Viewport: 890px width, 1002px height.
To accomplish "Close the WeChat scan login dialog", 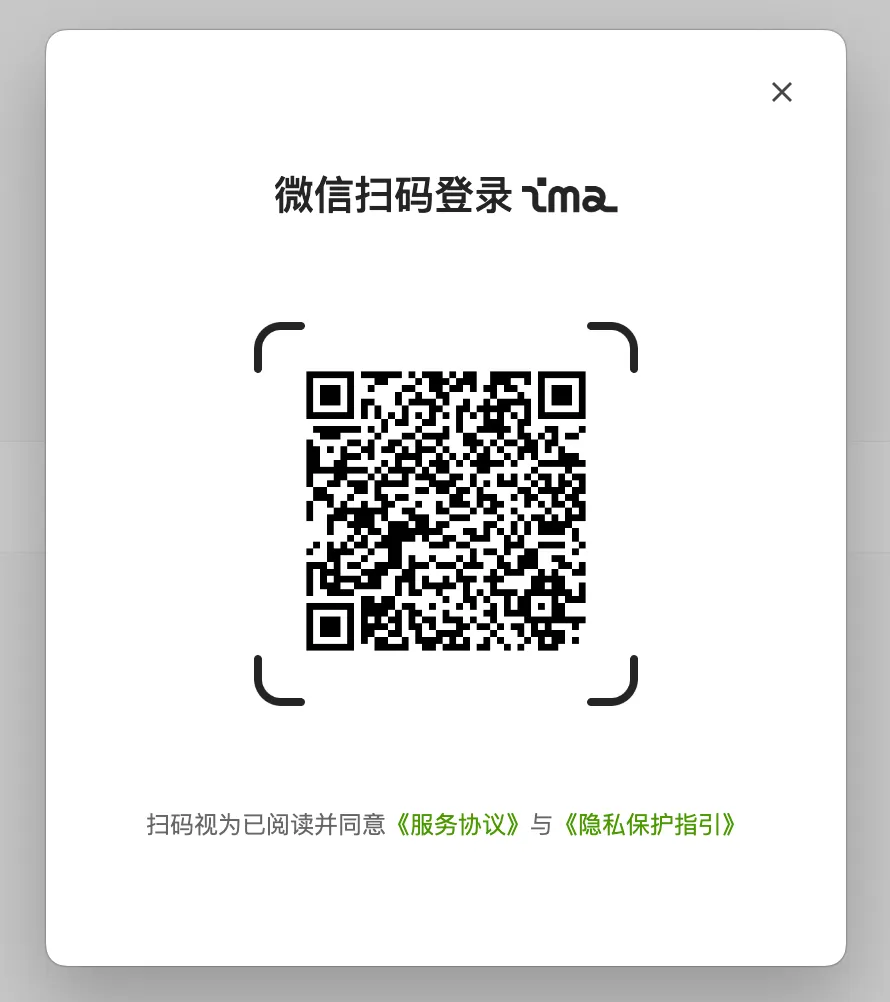I will [782, 92].
